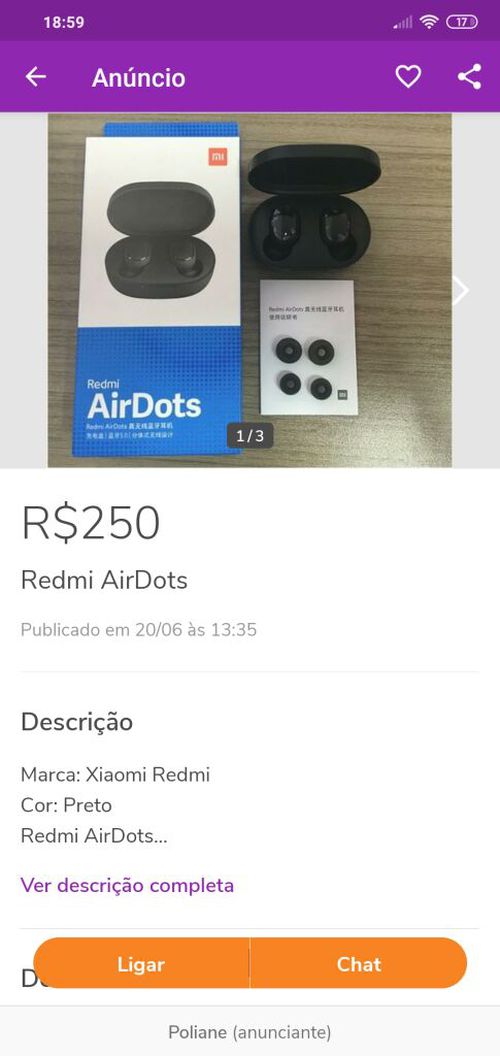This screenshot has width=500, height=1056.
Task: Start a Chat with the seller
Action: 358,964
